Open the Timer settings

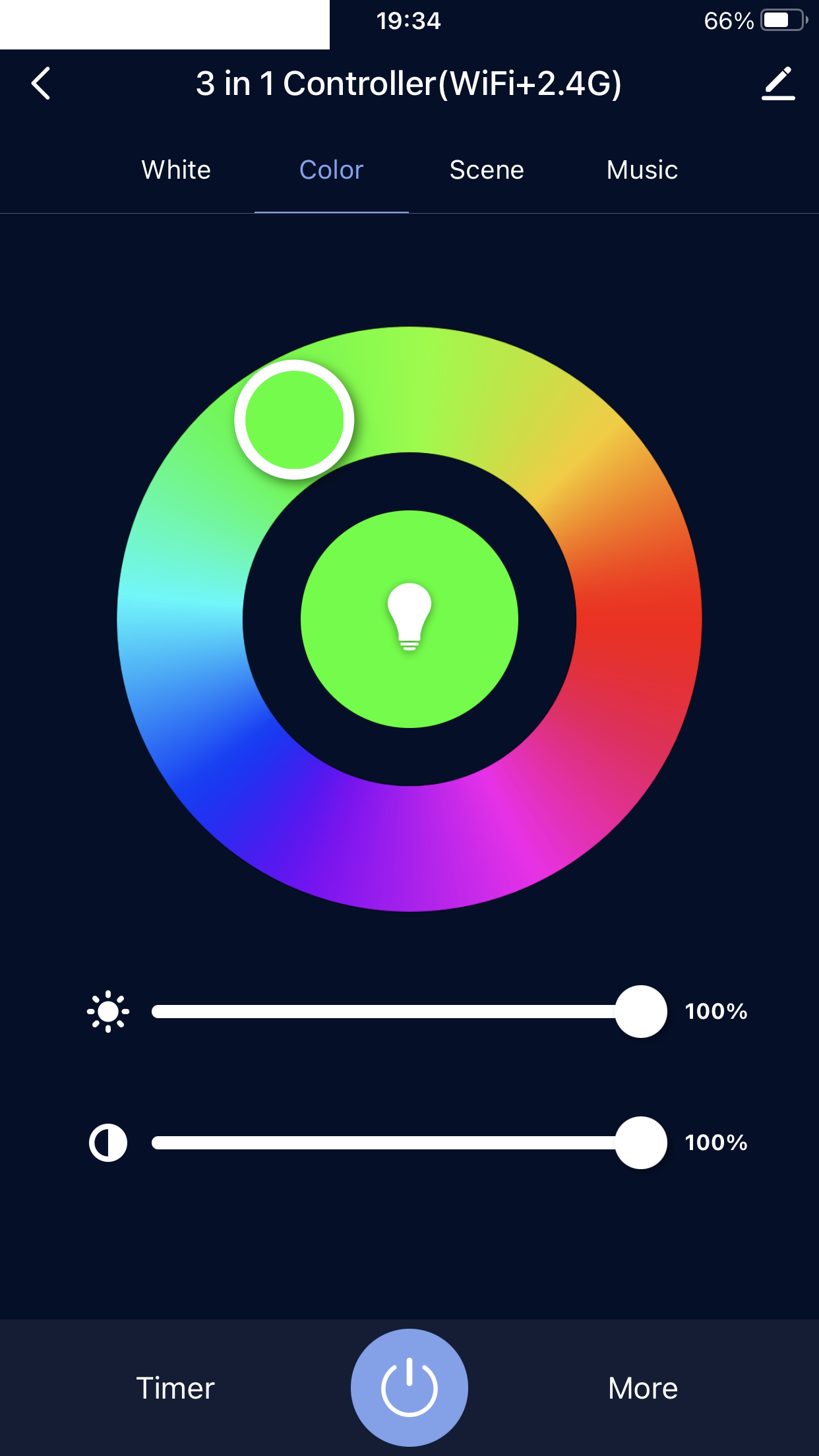click(x=175, y=1388)
